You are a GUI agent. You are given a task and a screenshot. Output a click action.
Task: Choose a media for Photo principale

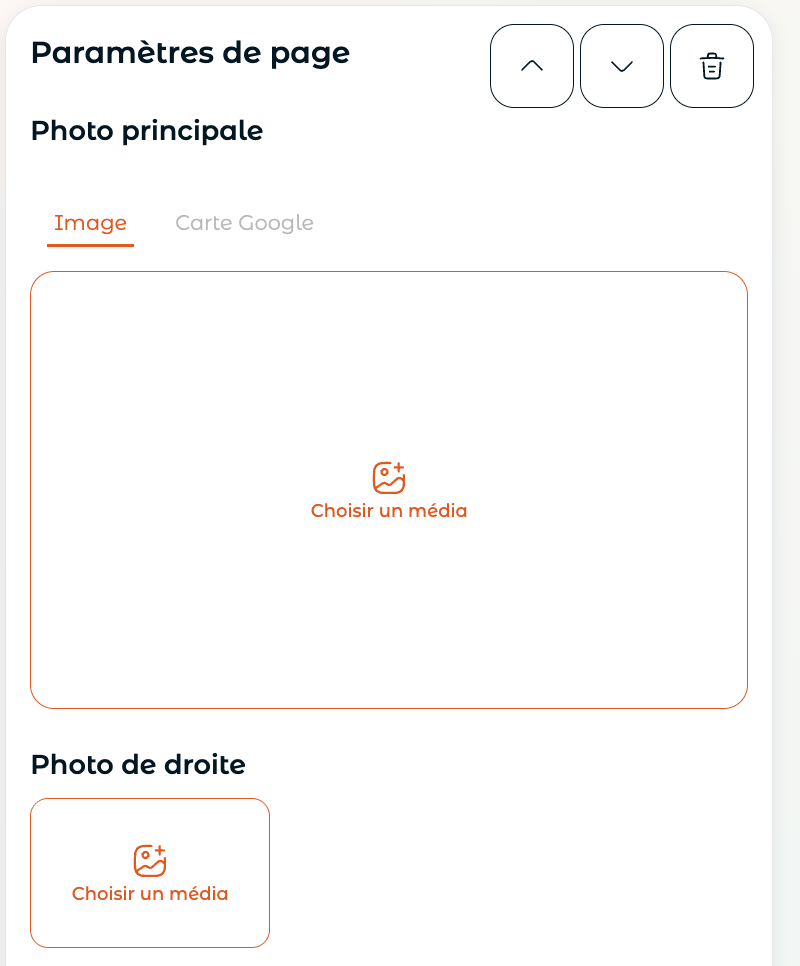pos(389,490)
